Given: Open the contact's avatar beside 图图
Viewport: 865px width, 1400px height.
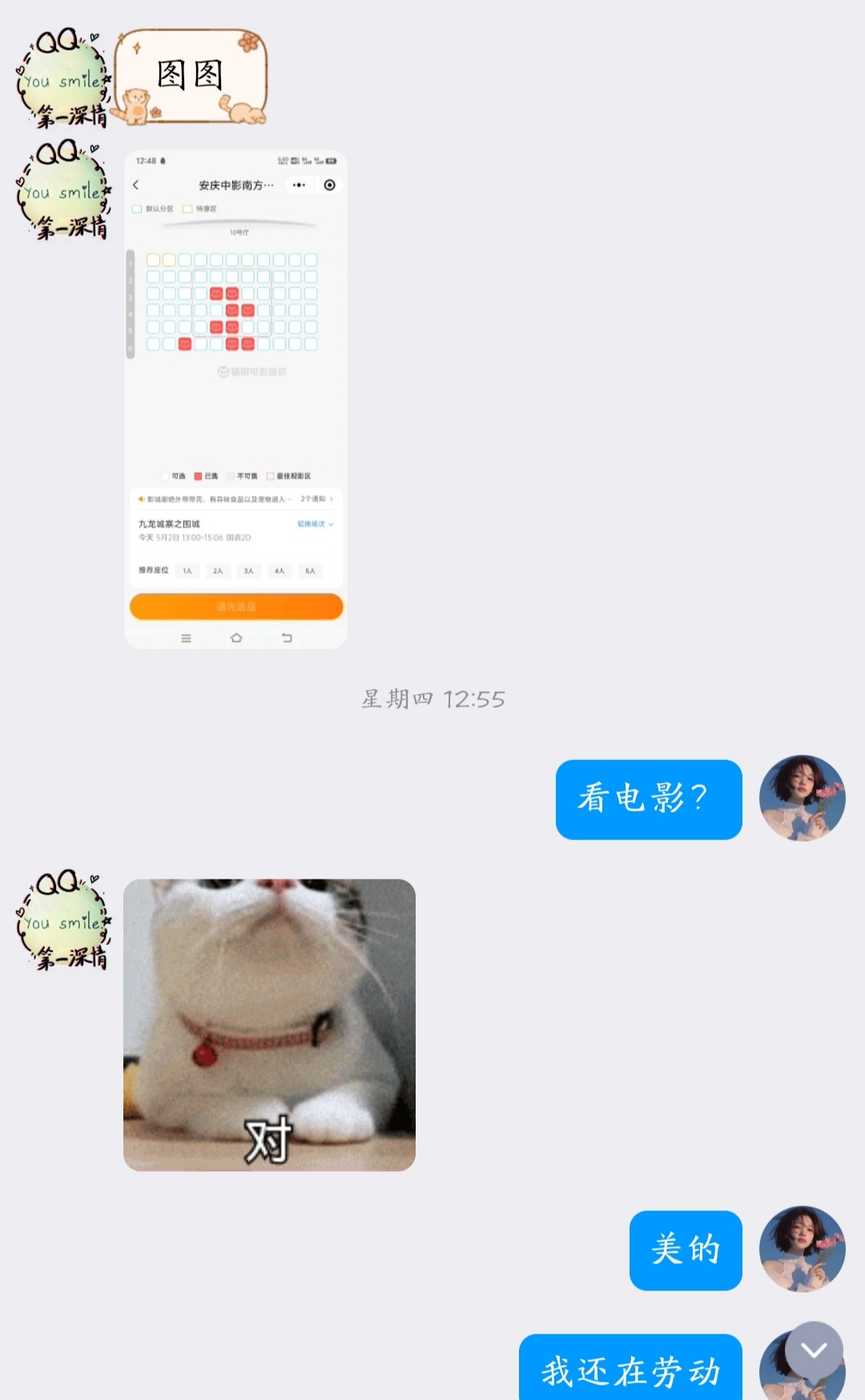Looking at the screenshot, I should coord(64,78).
